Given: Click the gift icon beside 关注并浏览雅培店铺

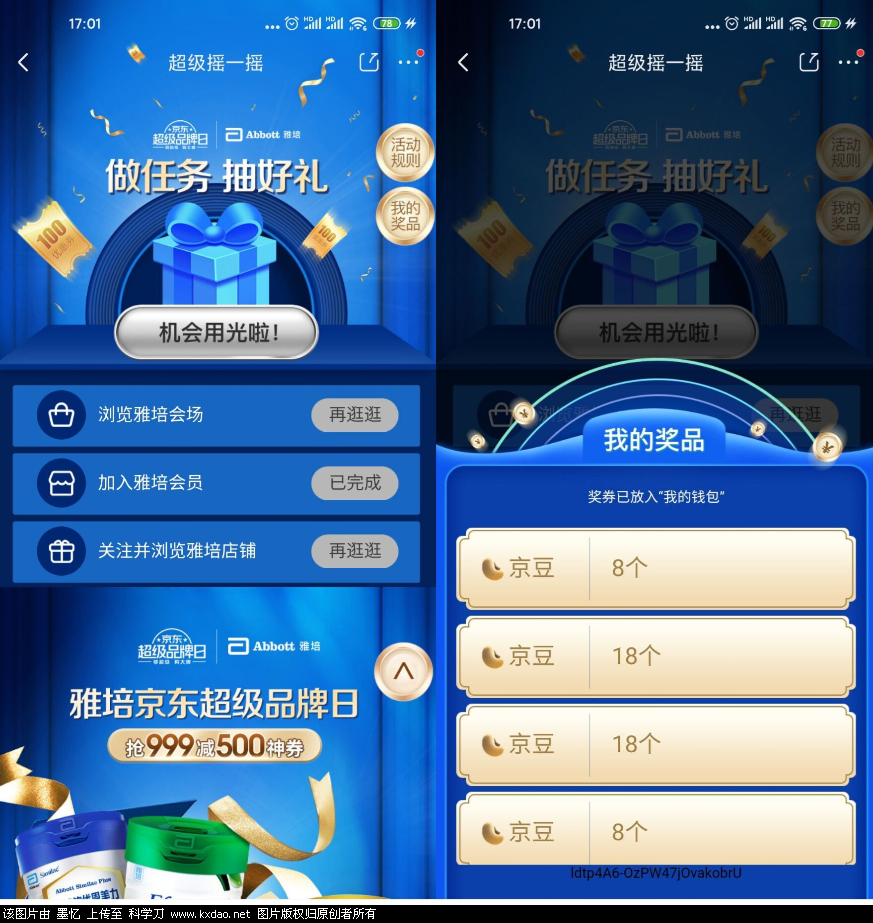Looking at the screenshot, I should [x=60, y=551].
